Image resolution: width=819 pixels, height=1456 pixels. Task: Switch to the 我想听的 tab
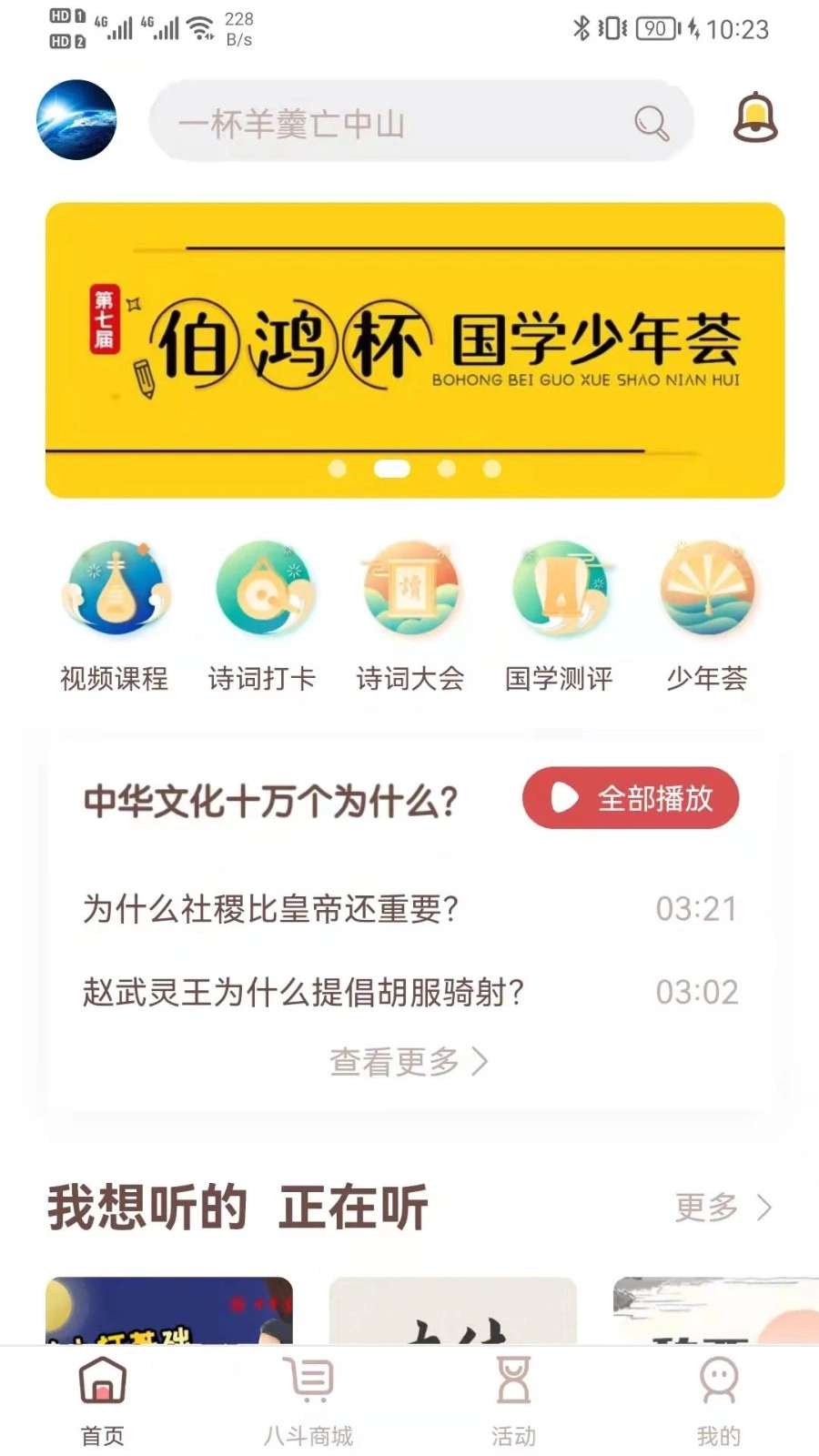coord(147,1208)
